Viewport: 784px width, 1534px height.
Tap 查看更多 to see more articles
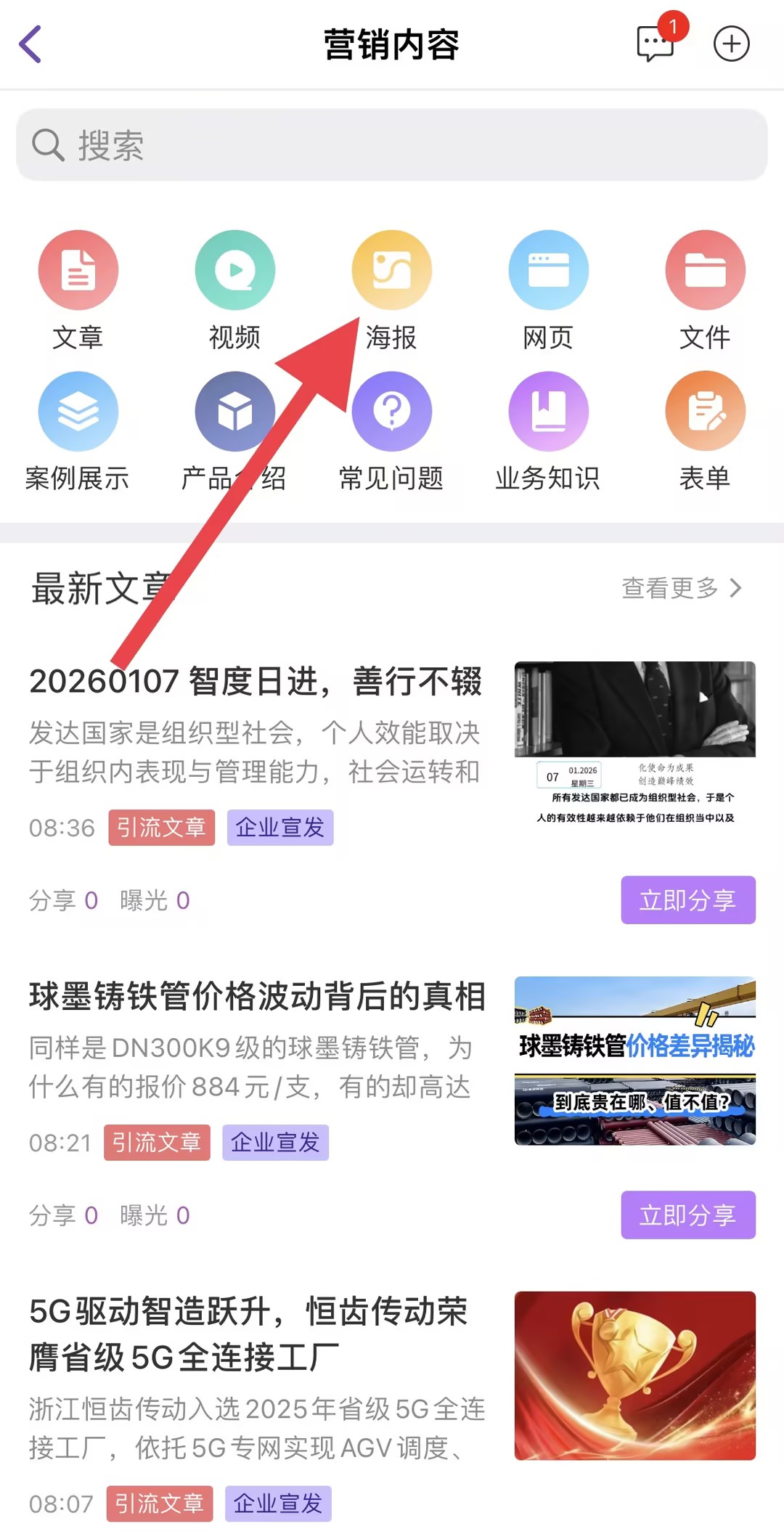(x=681, y=588)
